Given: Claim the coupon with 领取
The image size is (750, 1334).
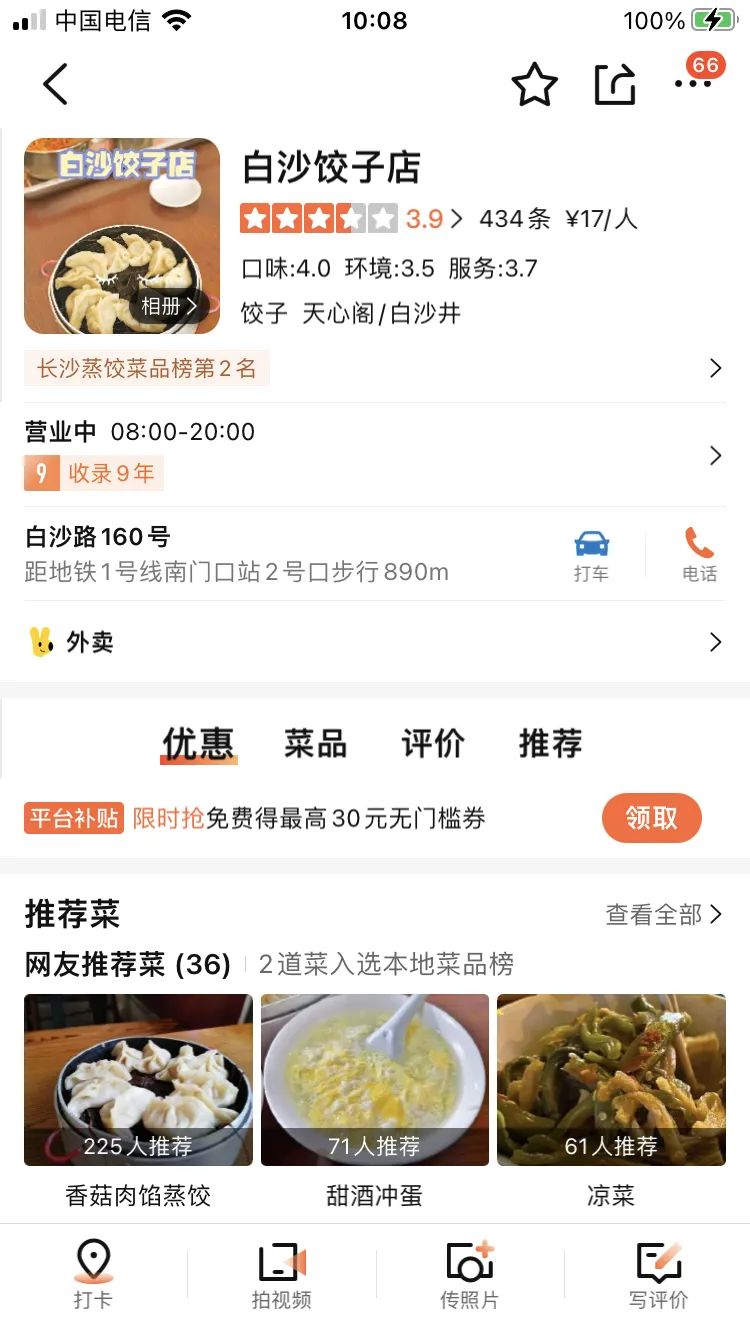Looking at the screenshot, I should 651,818.
